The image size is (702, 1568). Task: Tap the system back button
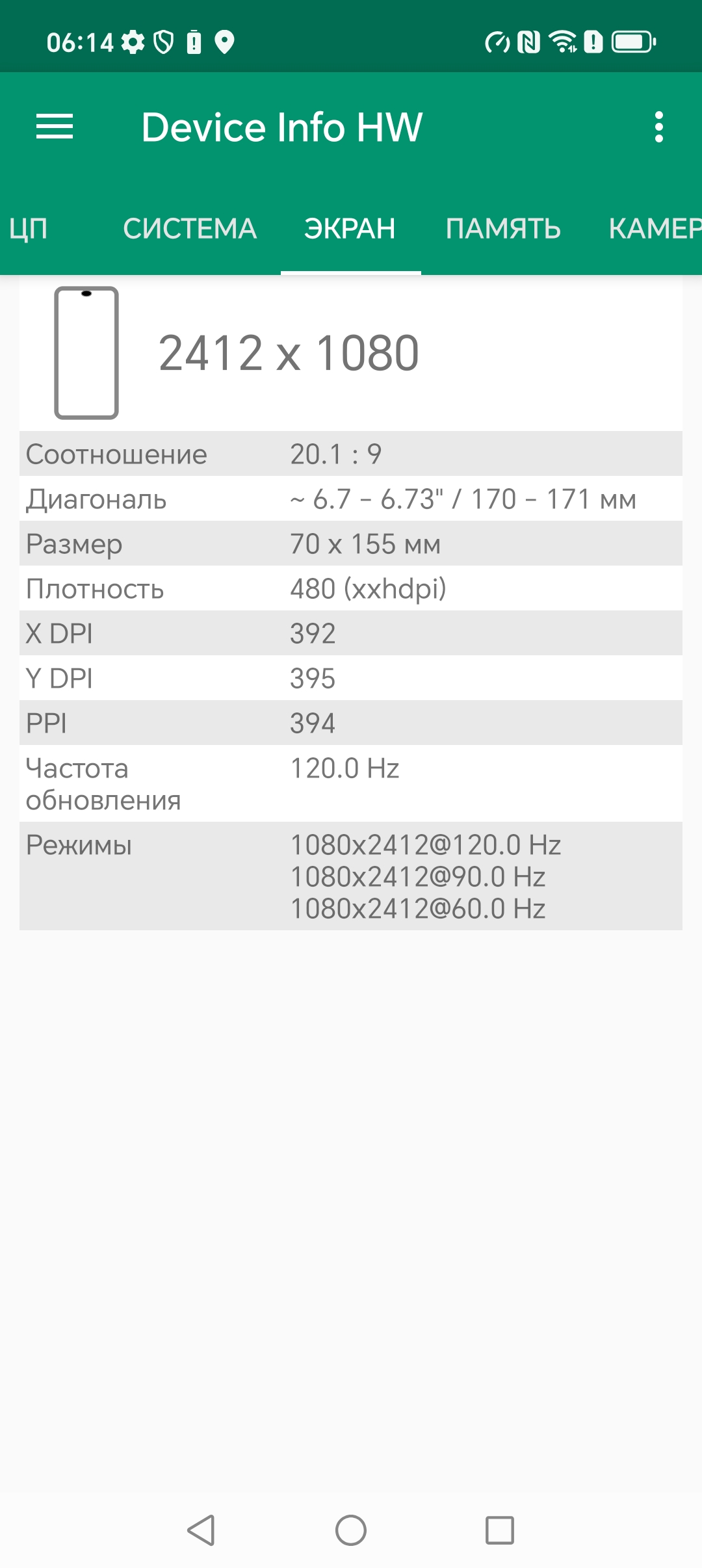point(201,1530)
